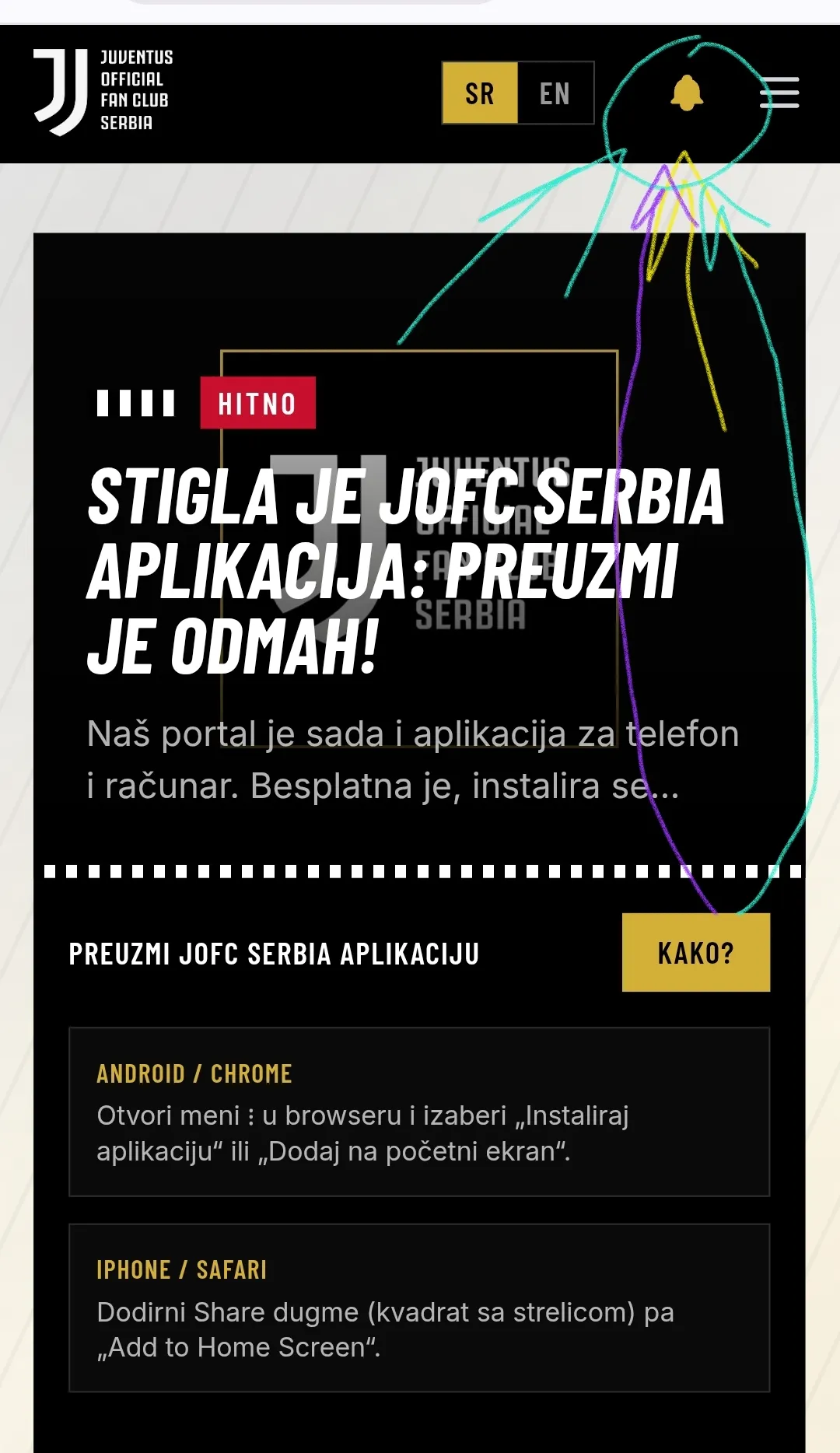Open the hamburger menu
The width and height of the screenshot is (840, 1453).
[x=779, y=93]
